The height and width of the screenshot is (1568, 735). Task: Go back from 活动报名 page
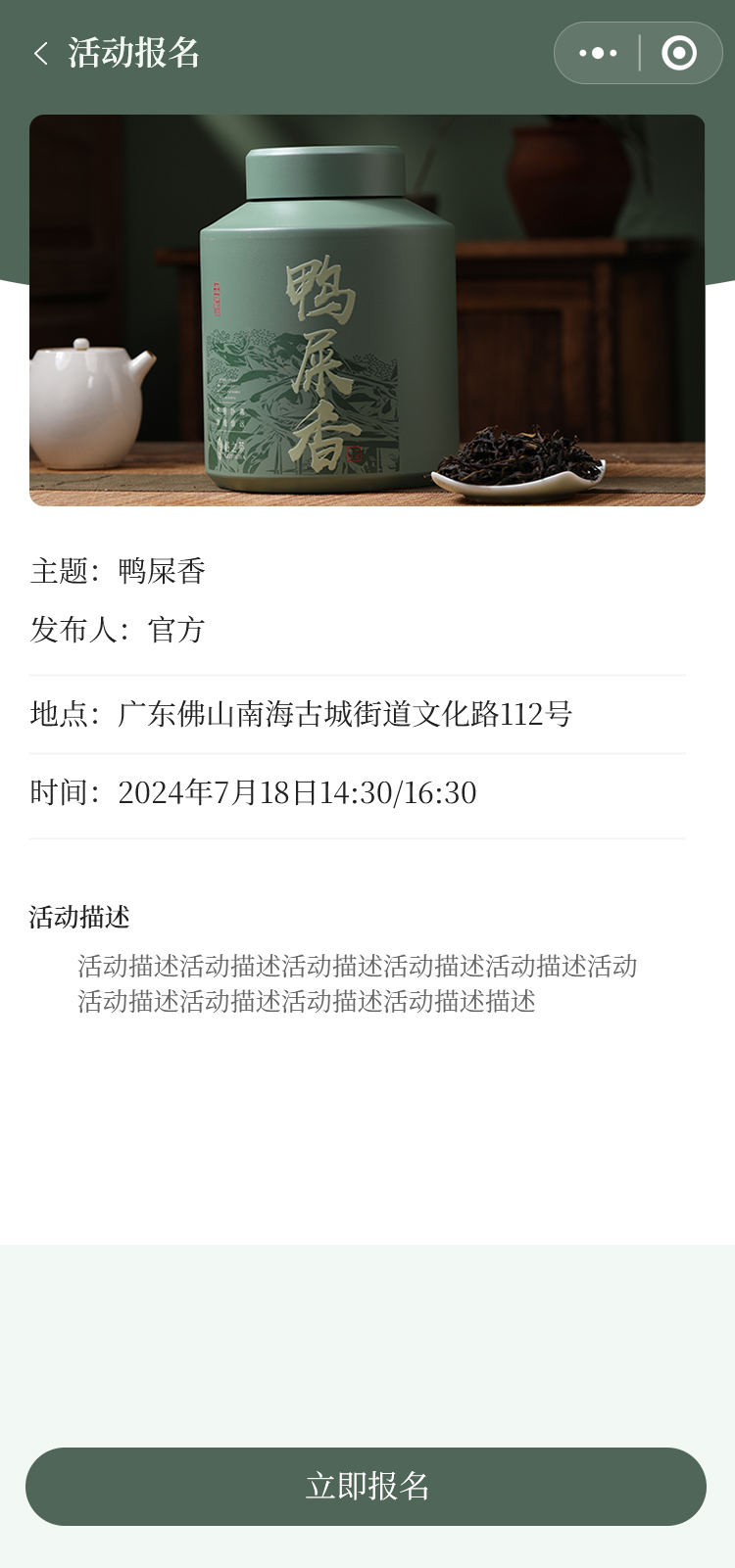[41, 53]
